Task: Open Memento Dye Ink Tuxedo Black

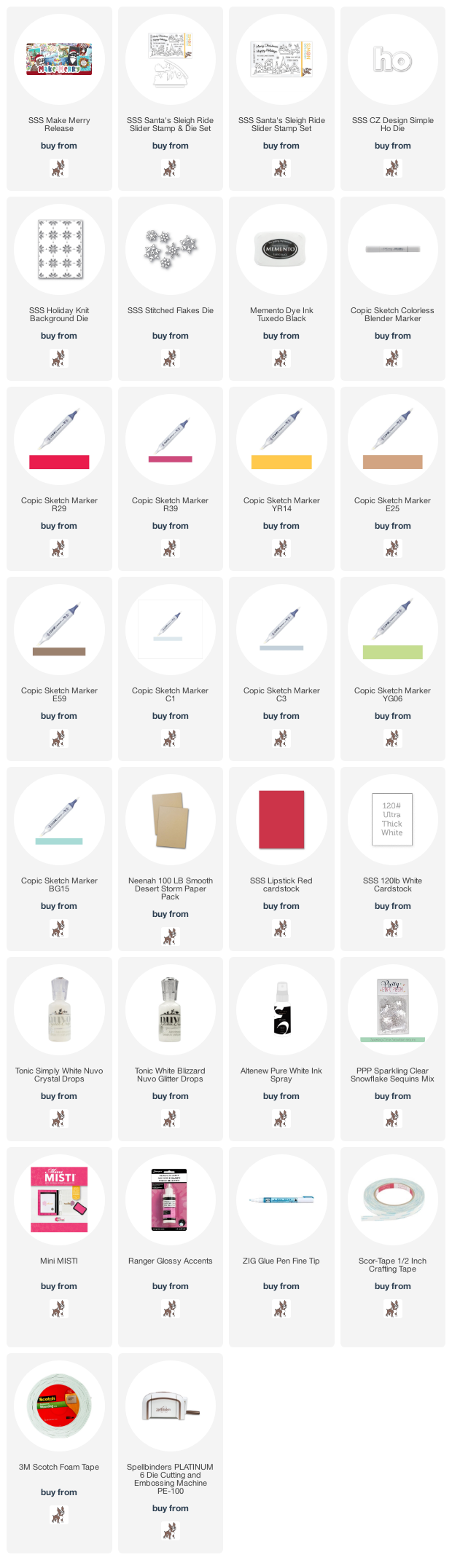Action: 281,250
